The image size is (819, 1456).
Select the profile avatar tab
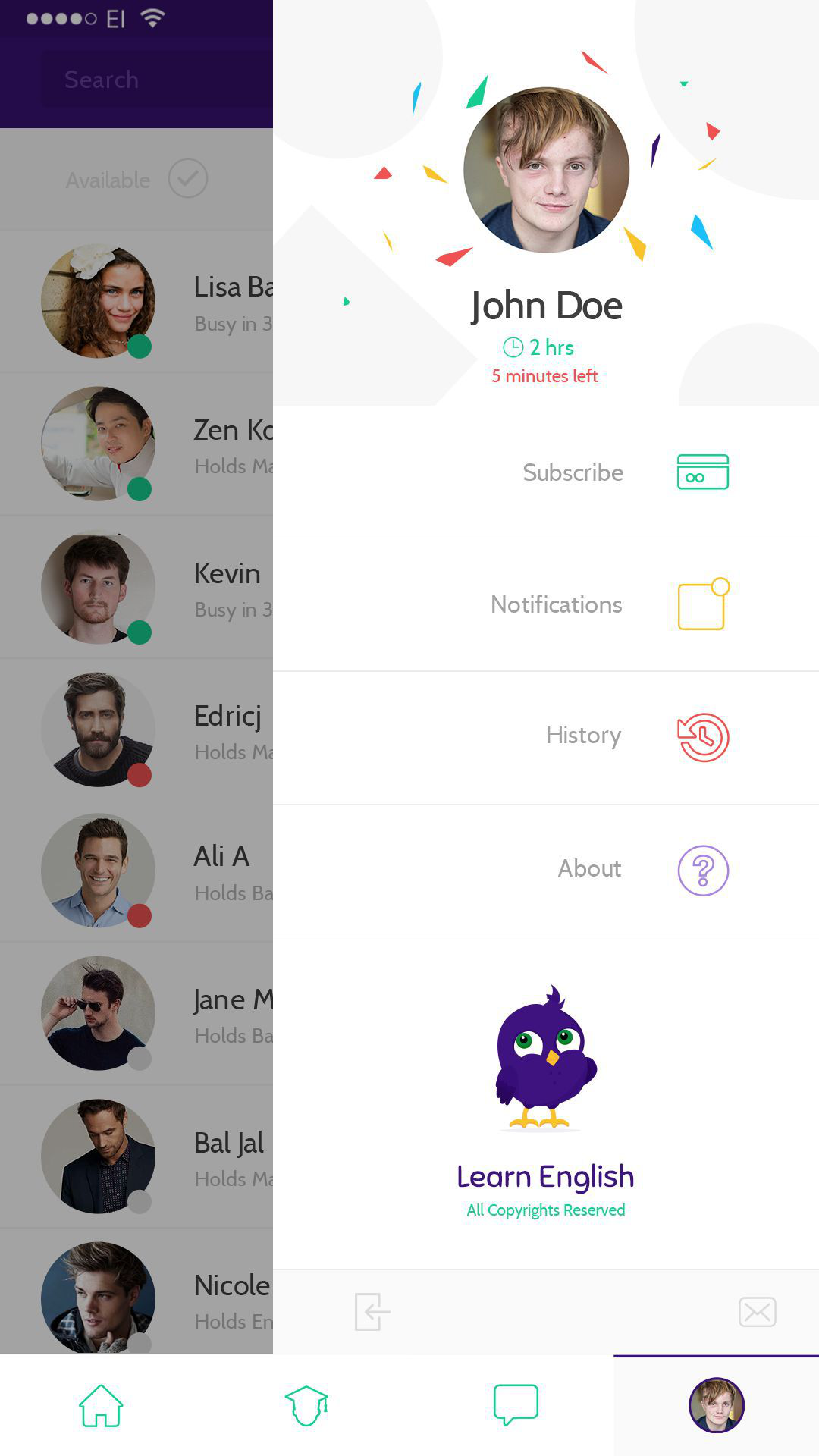[716, 1405]
